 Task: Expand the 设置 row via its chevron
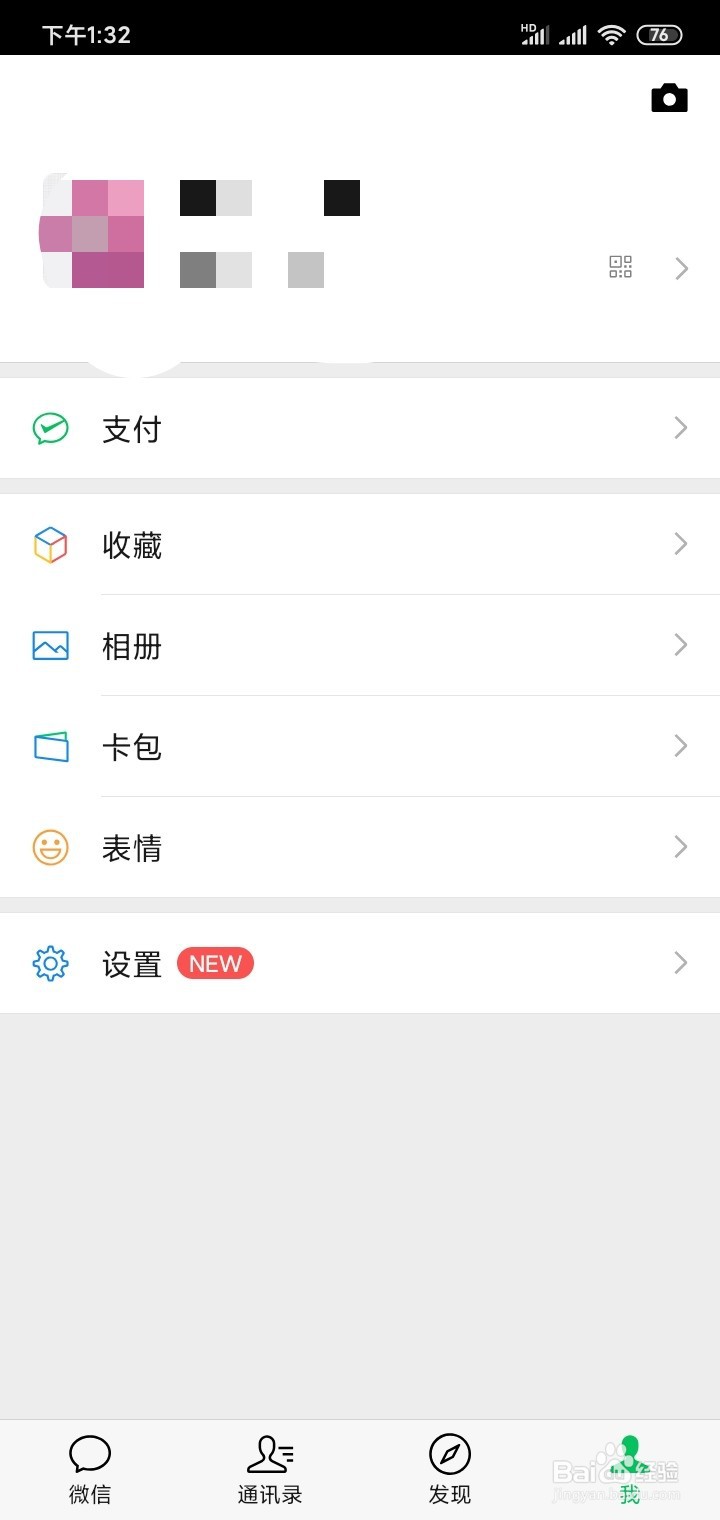pyautogui.click(x=681, y=963)
